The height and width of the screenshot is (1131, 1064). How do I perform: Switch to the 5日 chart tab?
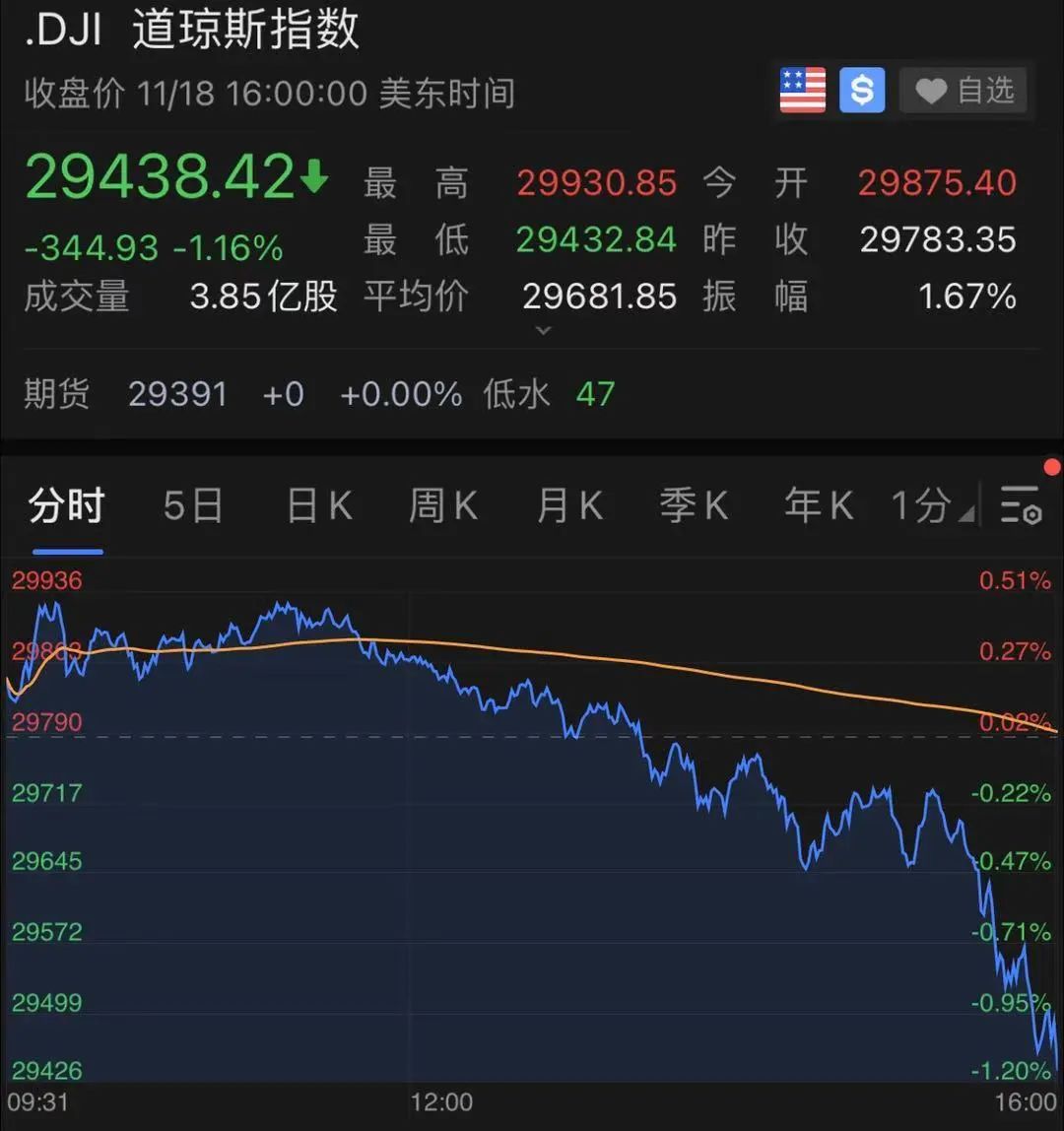click(193, 506)
